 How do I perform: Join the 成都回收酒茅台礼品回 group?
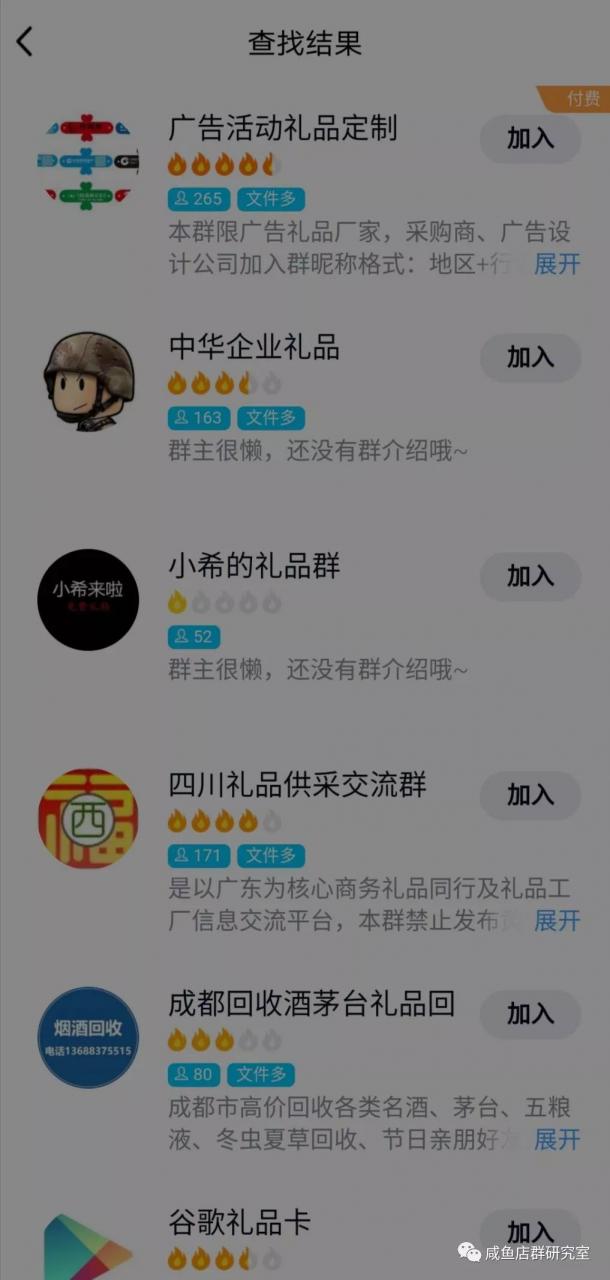(x=530, y=1014)
